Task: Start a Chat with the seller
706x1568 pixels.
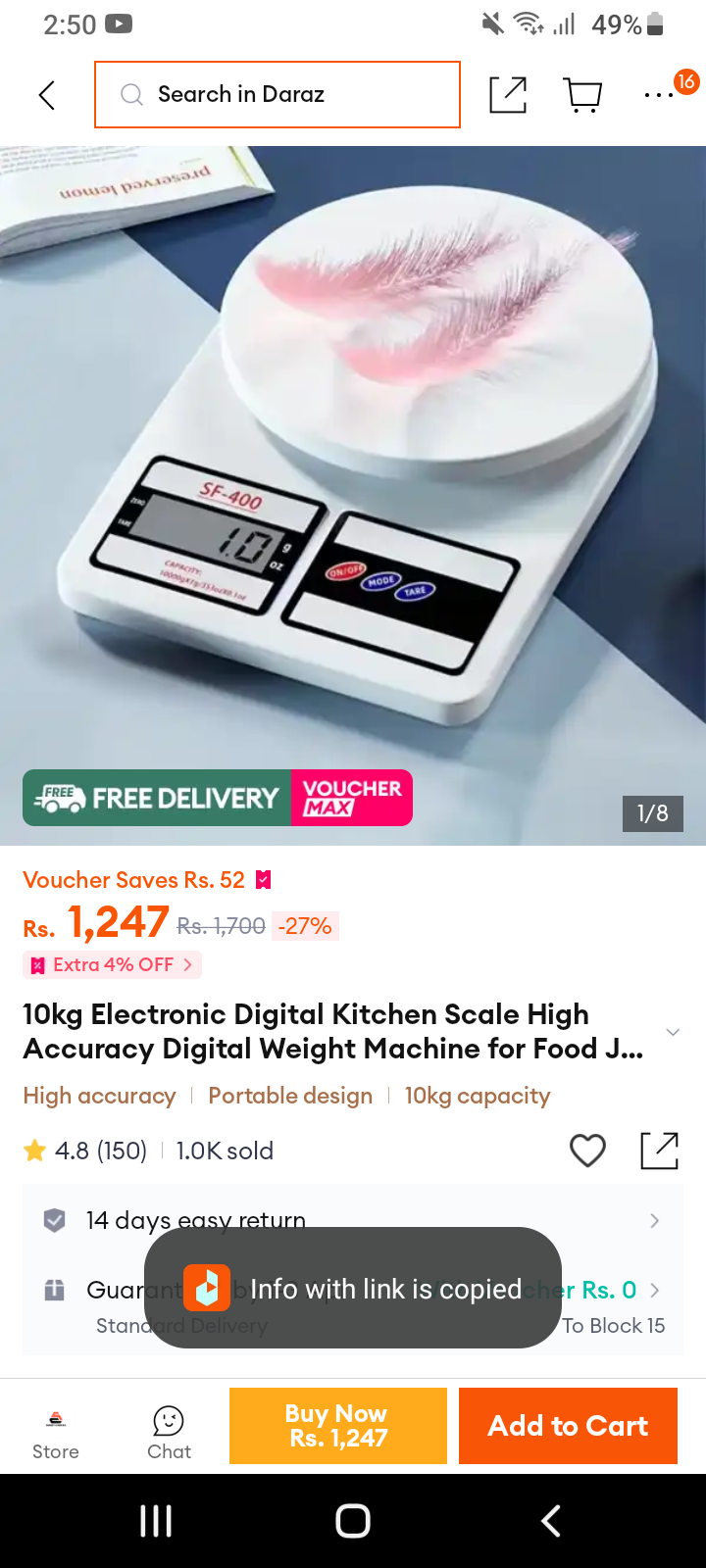Action: click(169, 1435)
